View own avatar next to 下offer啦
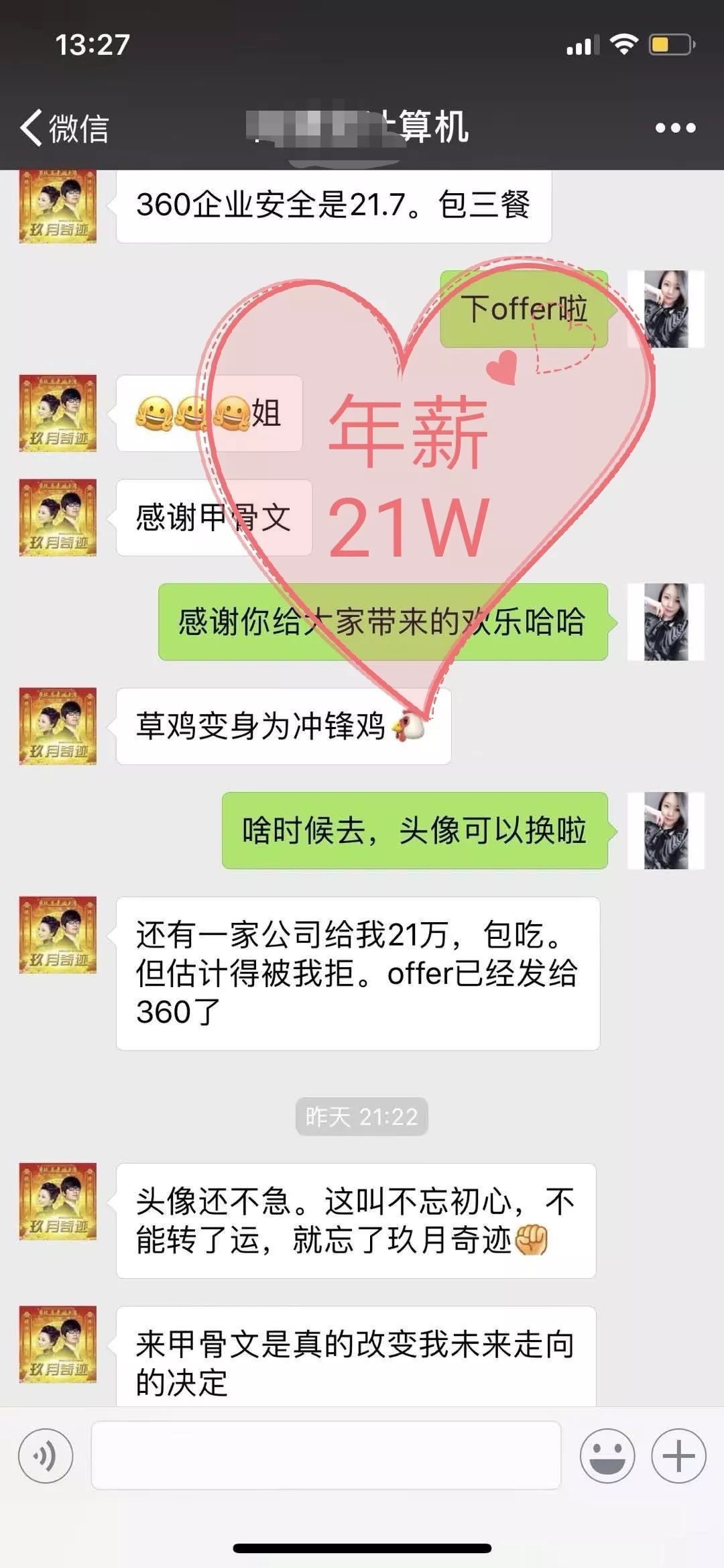 click(x=666, y=309)
